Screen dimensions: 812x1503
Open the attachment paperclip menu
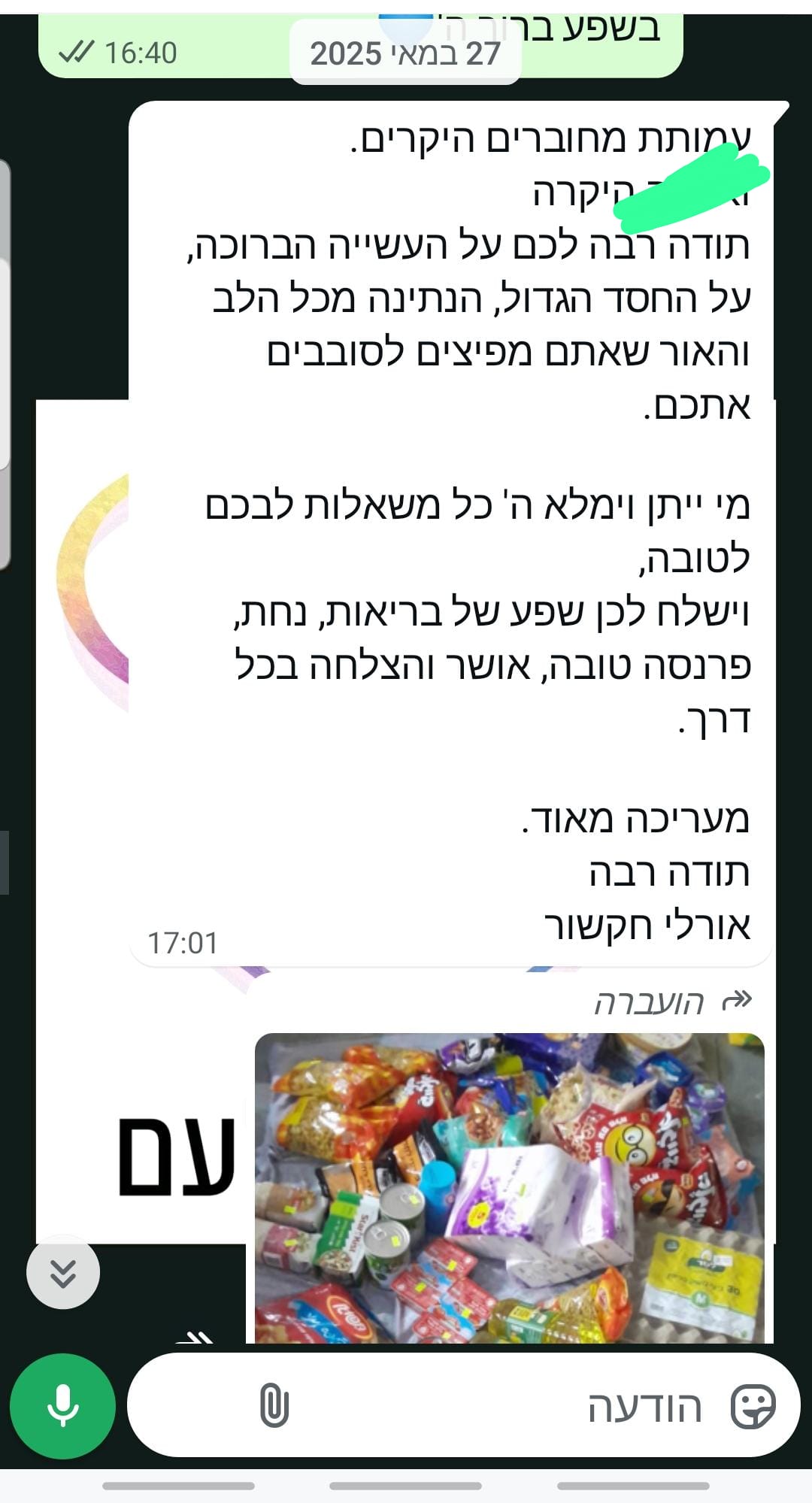274,1405
